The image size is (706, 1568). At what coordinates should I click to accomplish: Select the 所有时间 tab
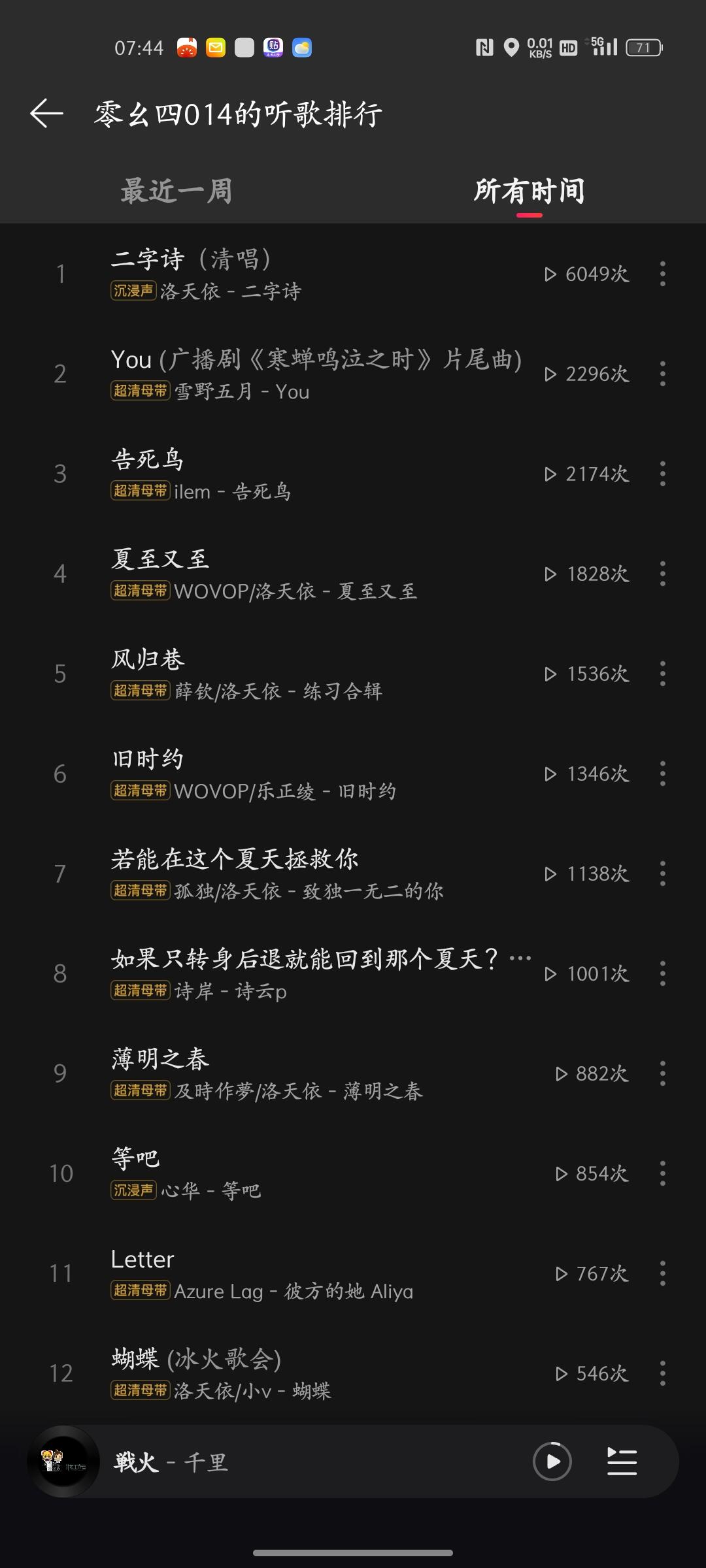pyautogui.click(x=529, y=191)
